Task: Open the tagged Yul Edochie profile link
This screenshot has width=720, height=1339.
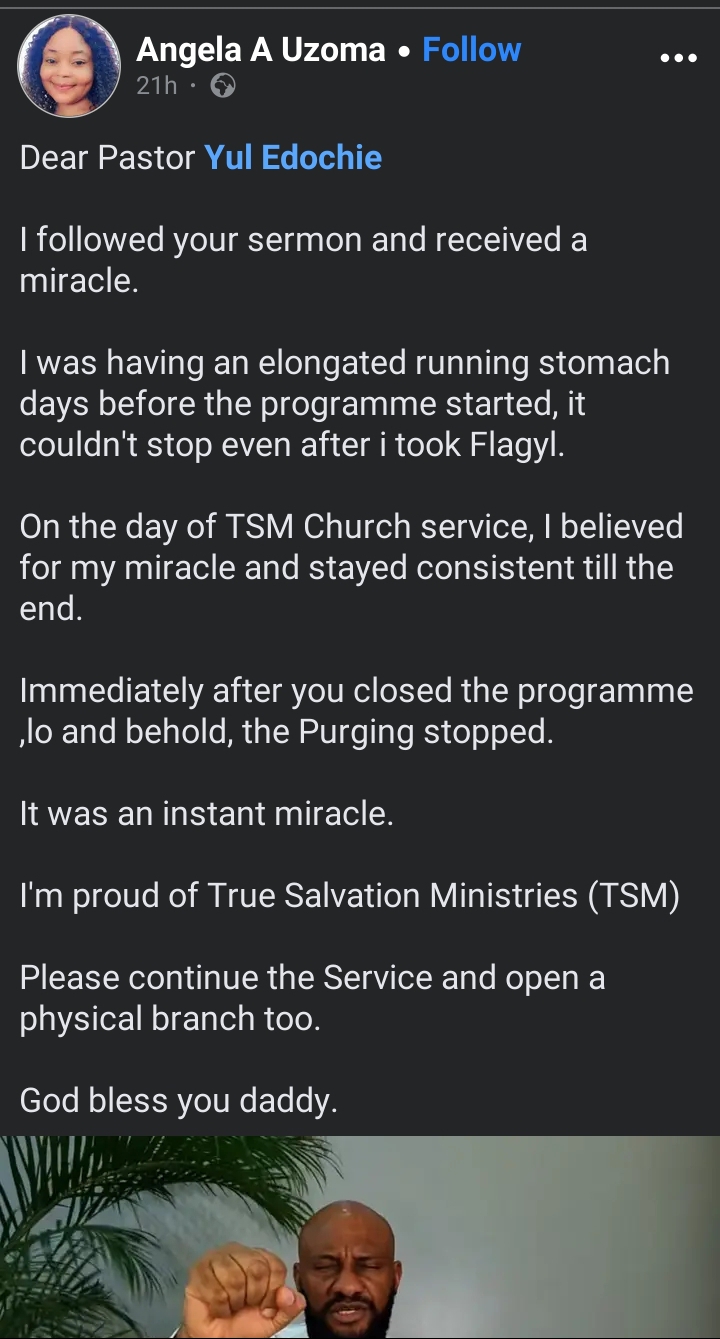Action: coord(293,158)
